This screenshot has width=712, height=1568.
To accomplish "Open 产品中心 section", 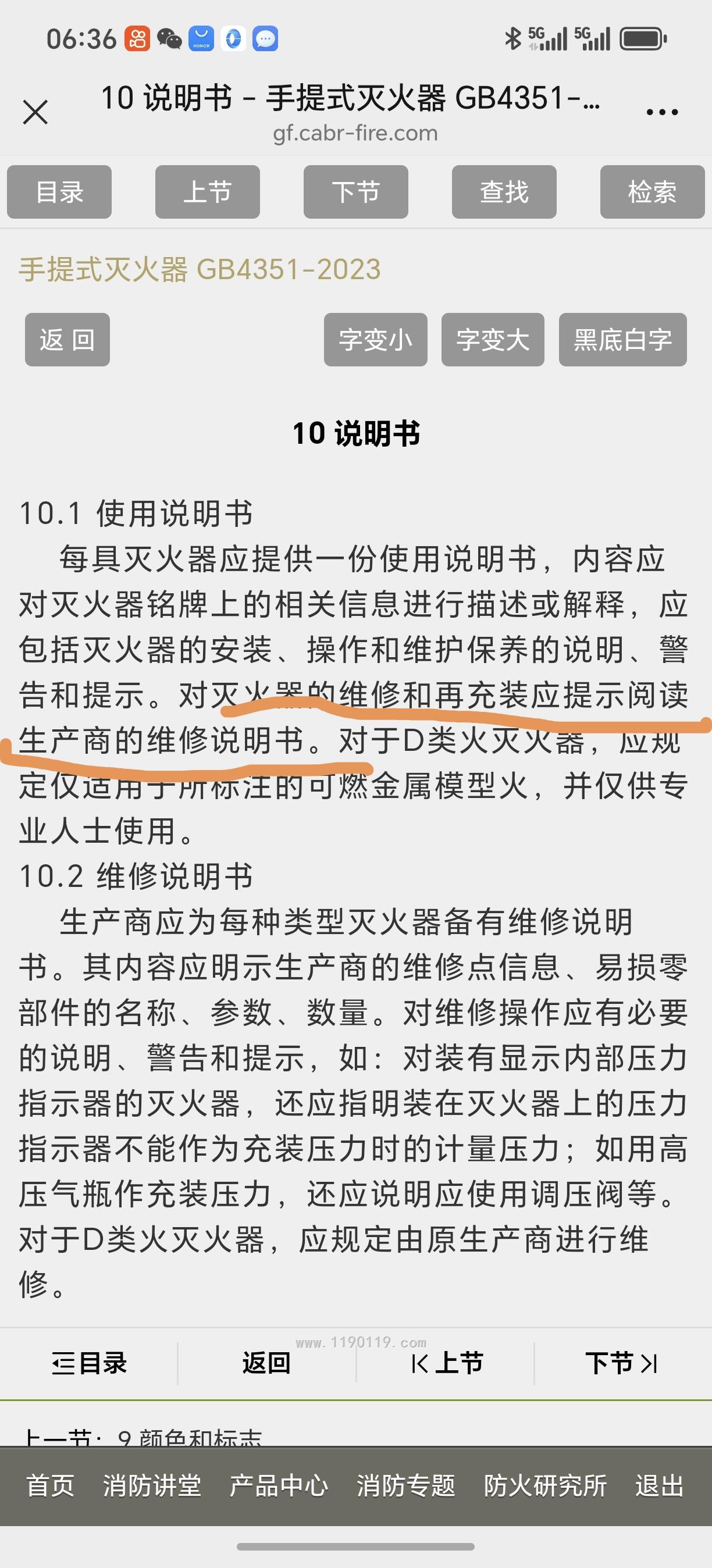I will 279,1485.
